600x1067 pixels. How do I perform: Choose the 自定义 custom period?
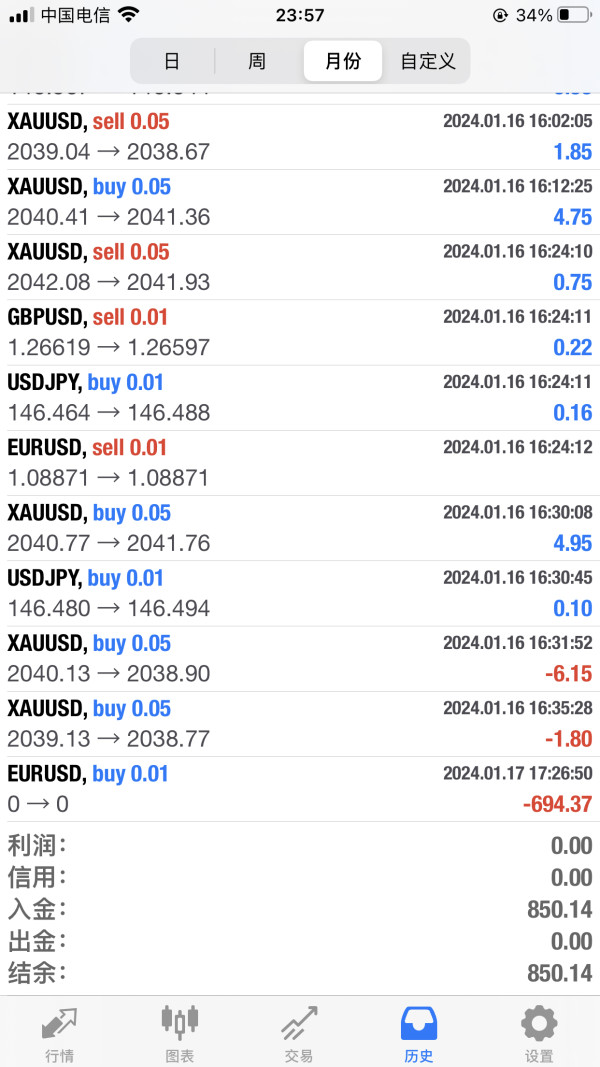(x=428, y=61)
